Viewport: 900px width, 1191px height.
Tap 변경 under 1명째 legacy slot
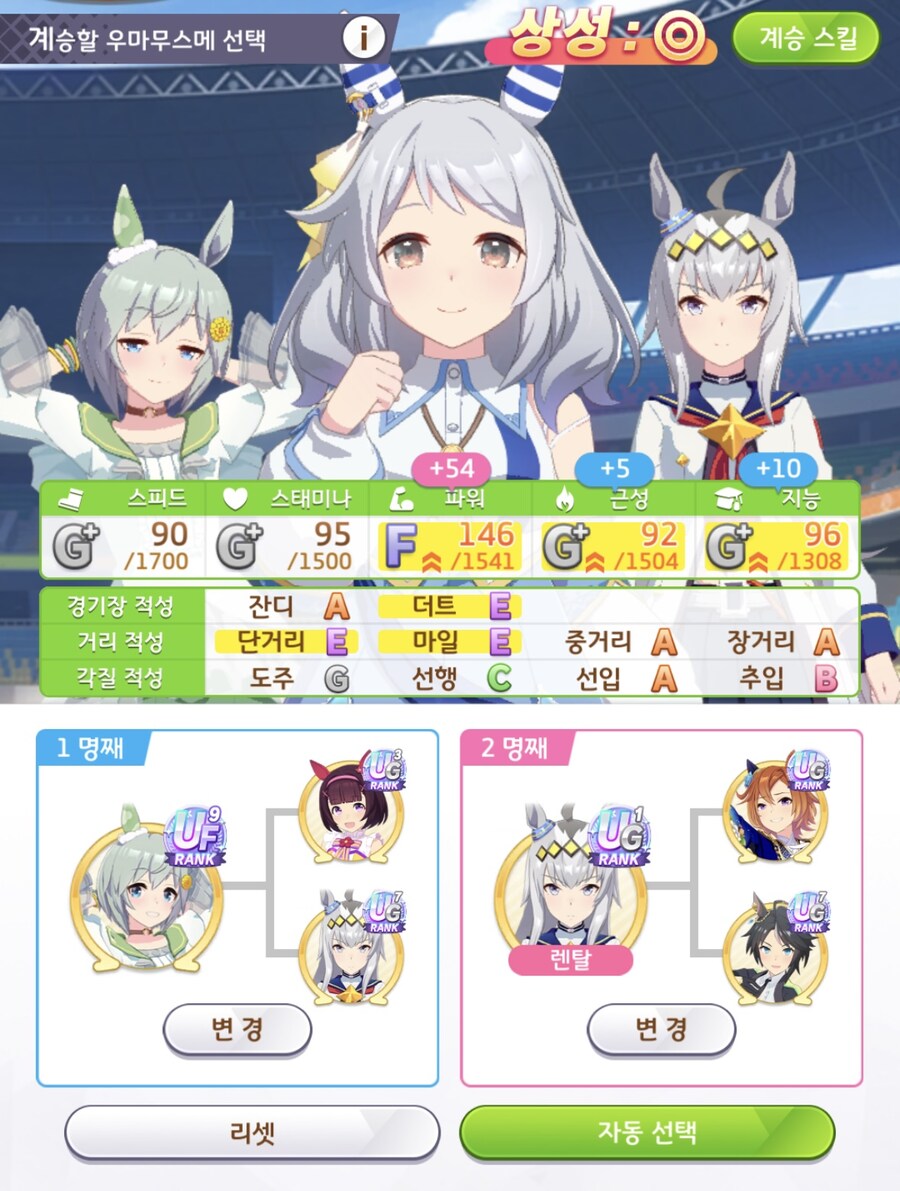click(237, 1029)
